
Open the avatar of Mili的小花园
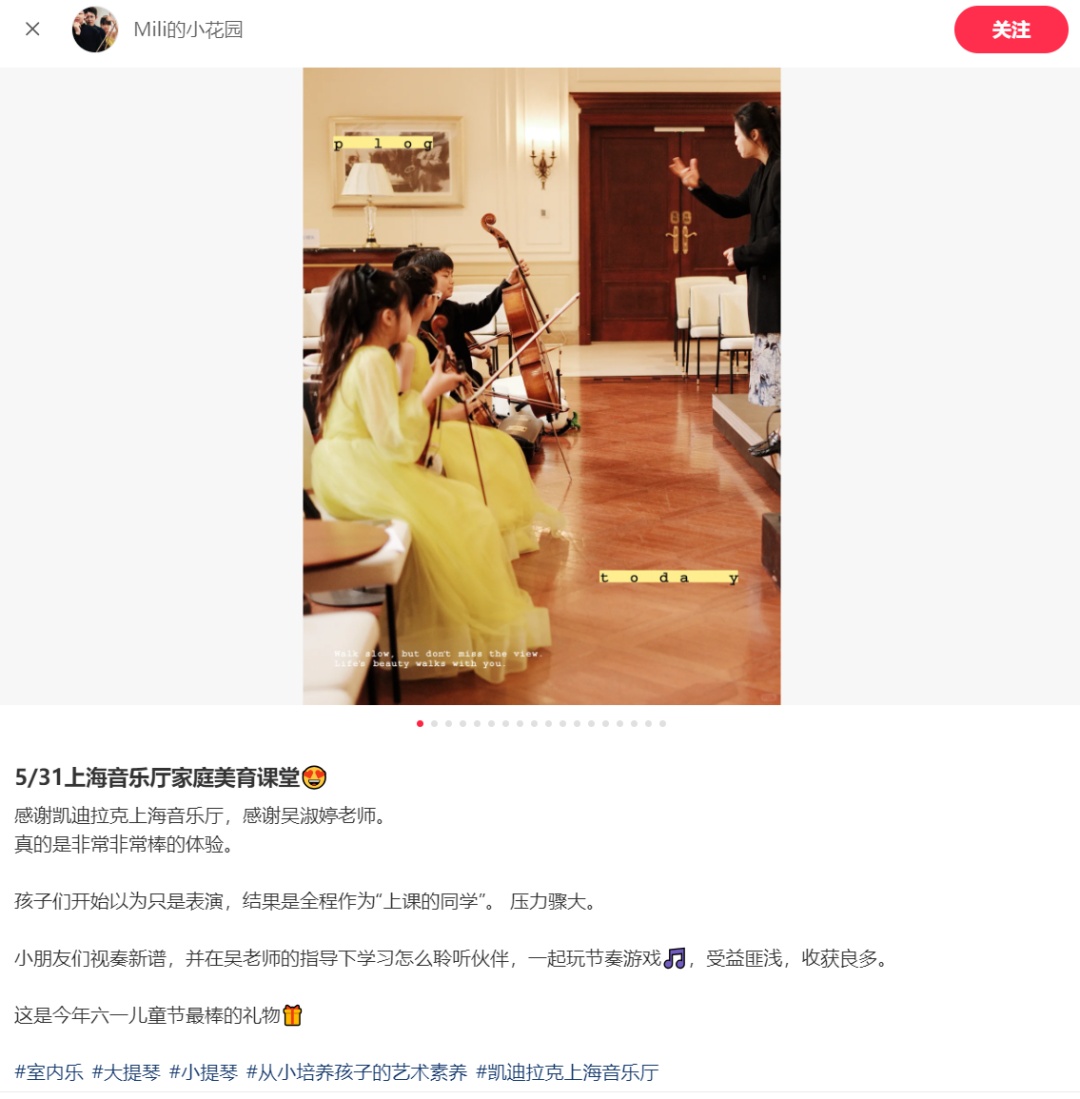tap(95, 29)
